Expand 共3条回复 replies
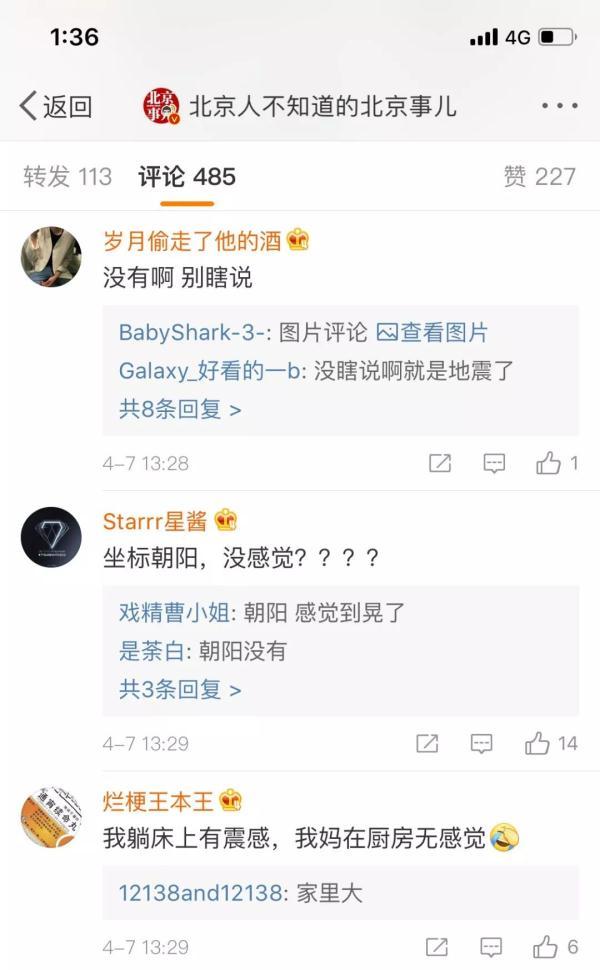This screenshot has width=600, height=970. click(180, 690)
